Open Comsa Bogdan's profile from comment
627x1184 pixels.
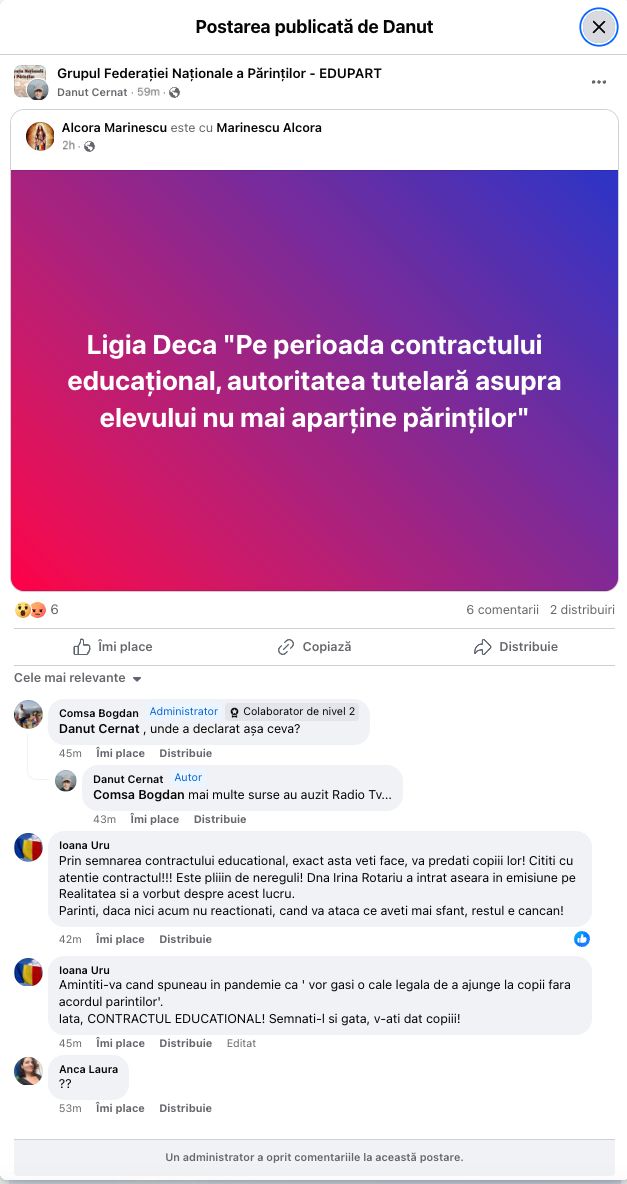coord(98,712)
